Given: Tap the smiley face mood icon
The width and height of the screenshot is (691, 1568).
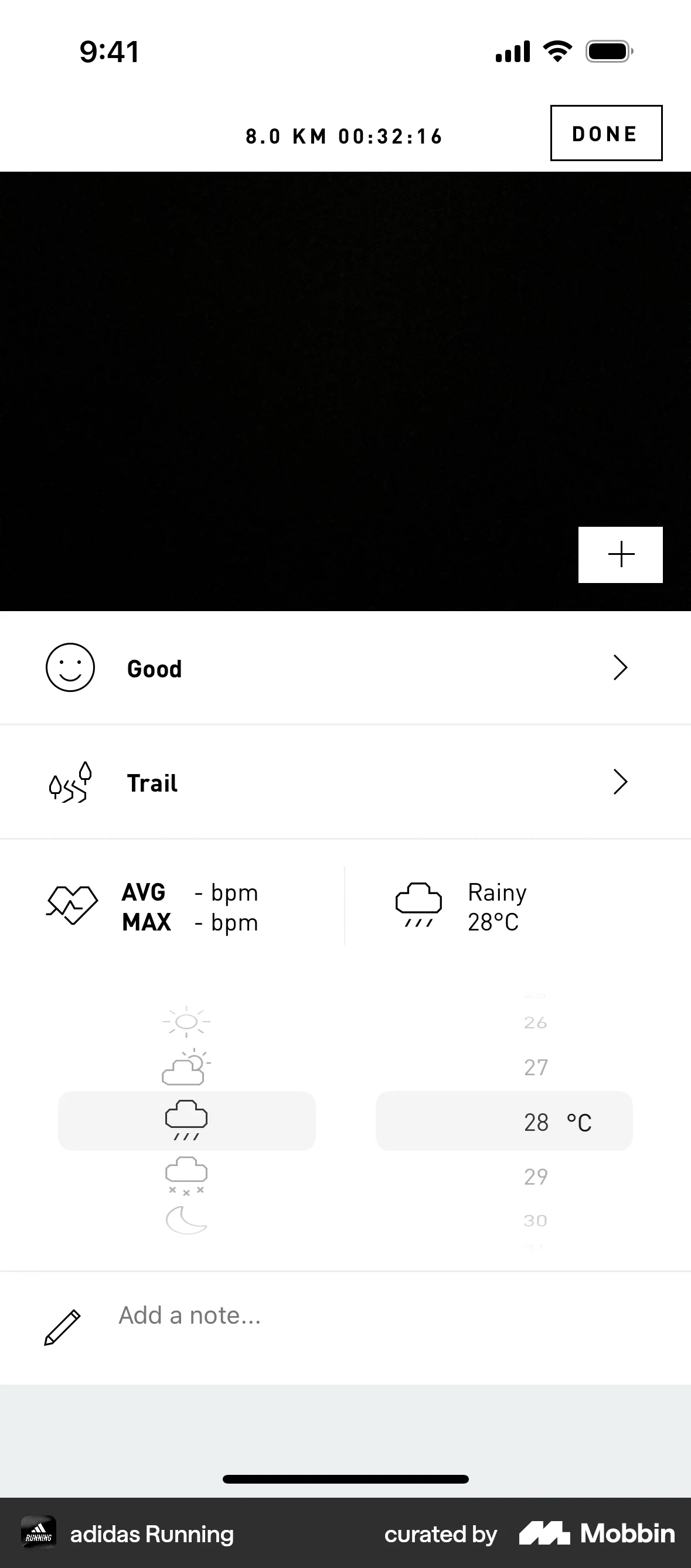Looking at the screenshot, I should [x=69, y=667].
